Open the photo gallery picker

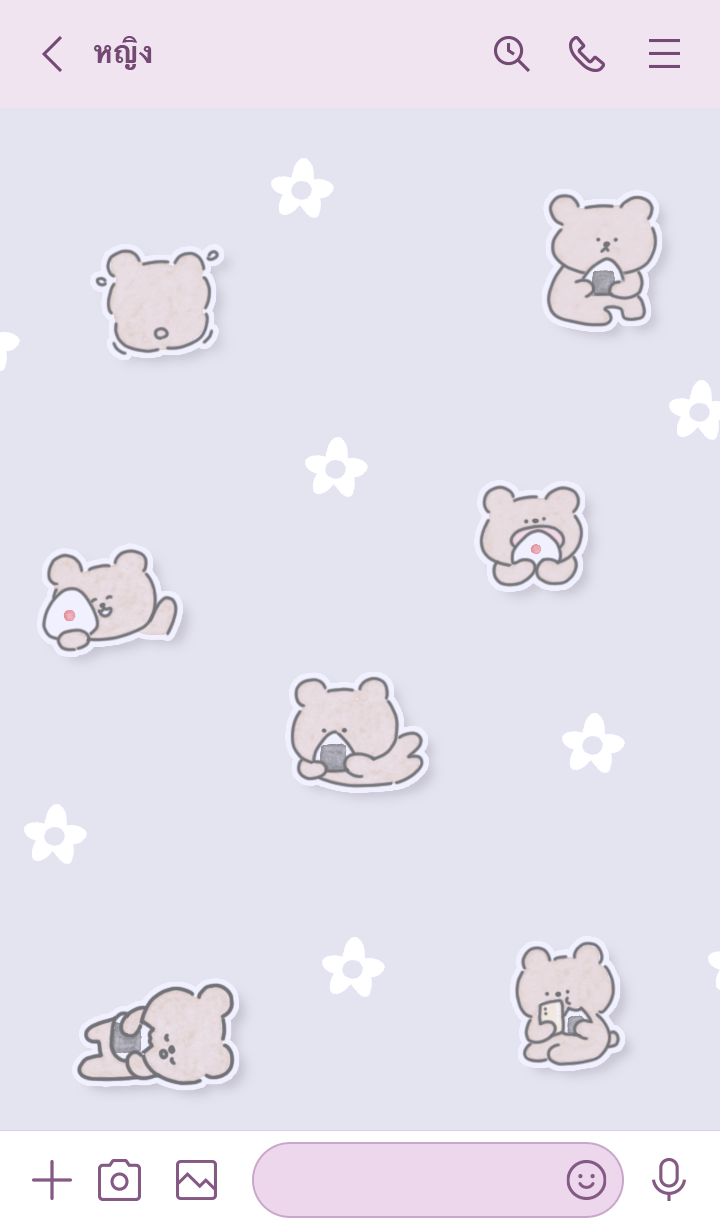click(196, 1180)
